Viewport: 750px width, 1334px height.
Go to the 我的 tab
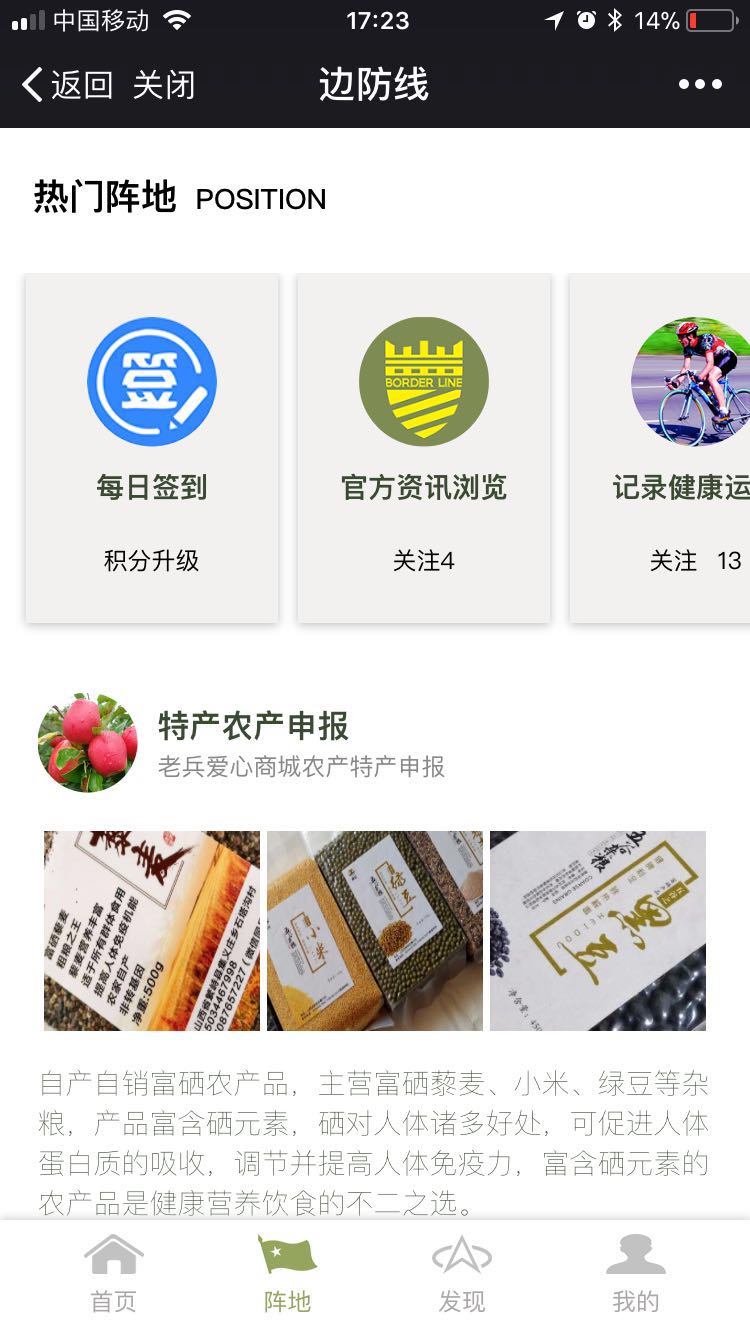(x=636, y=1275)
